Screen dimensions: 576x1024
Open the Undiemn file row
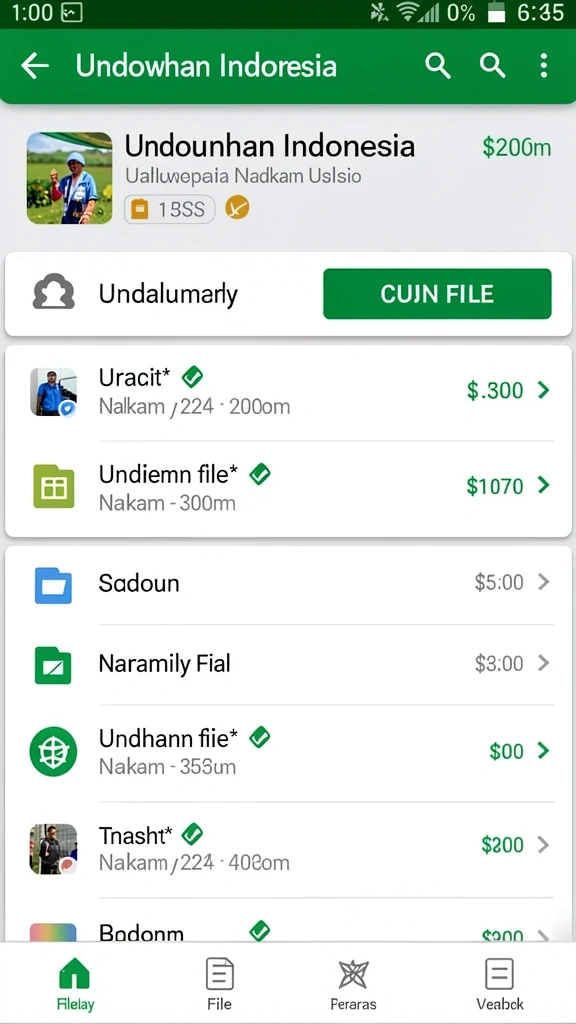click(288, 487)
